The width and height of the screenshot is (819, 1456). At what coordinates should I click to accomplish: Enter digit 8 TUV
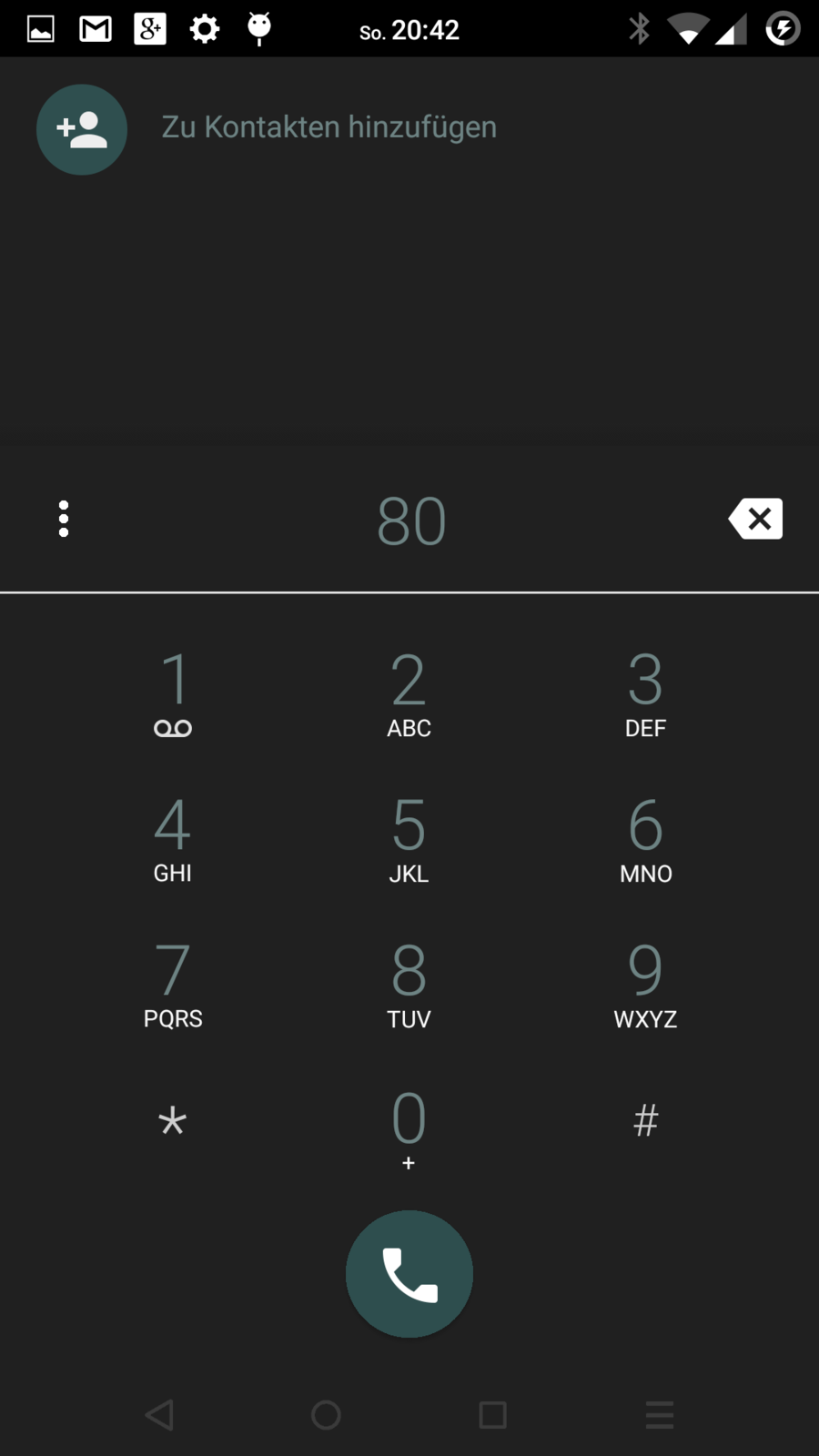[x=409, y=985]
